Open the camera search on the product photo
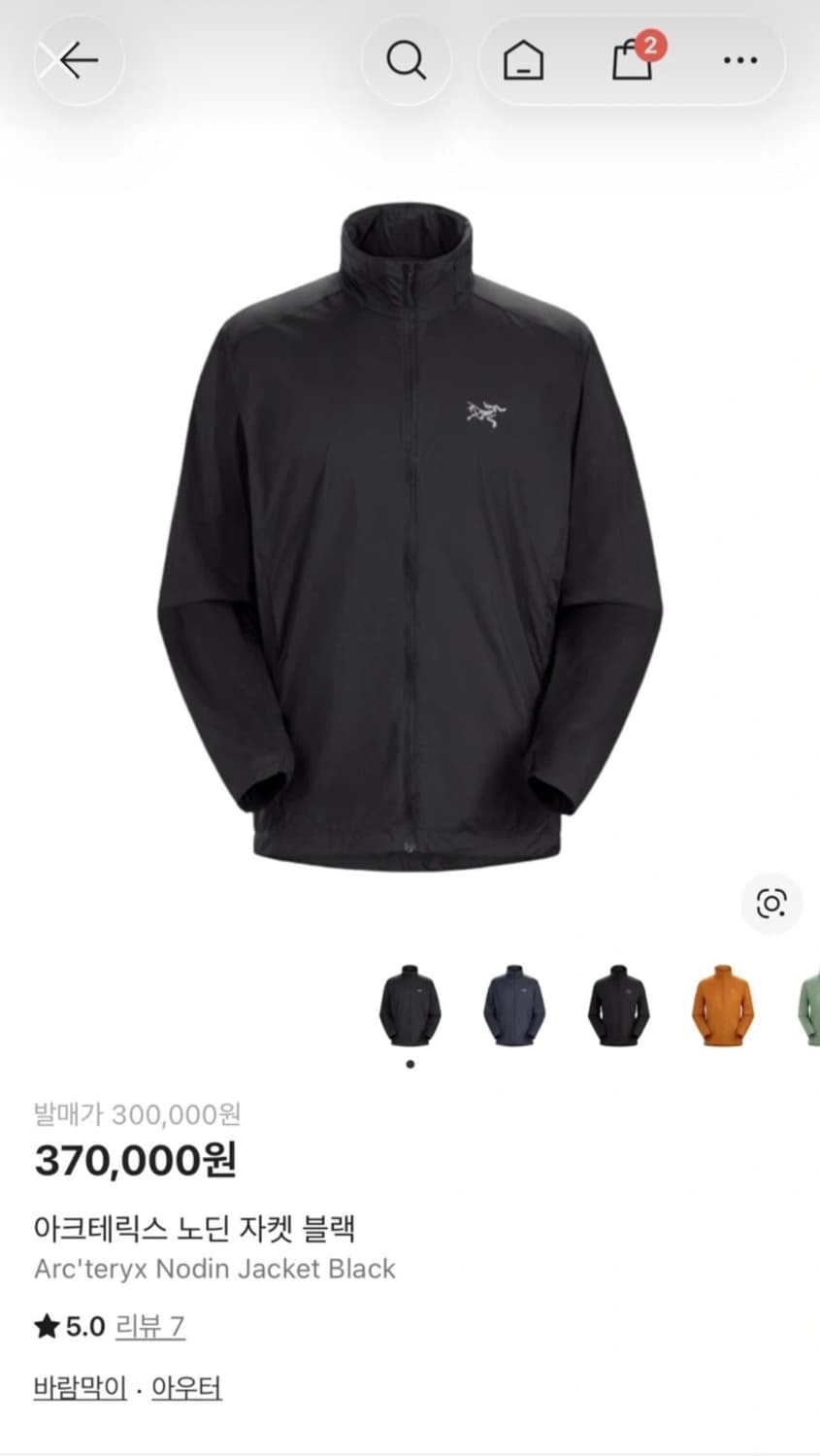 tap(771, 903)
